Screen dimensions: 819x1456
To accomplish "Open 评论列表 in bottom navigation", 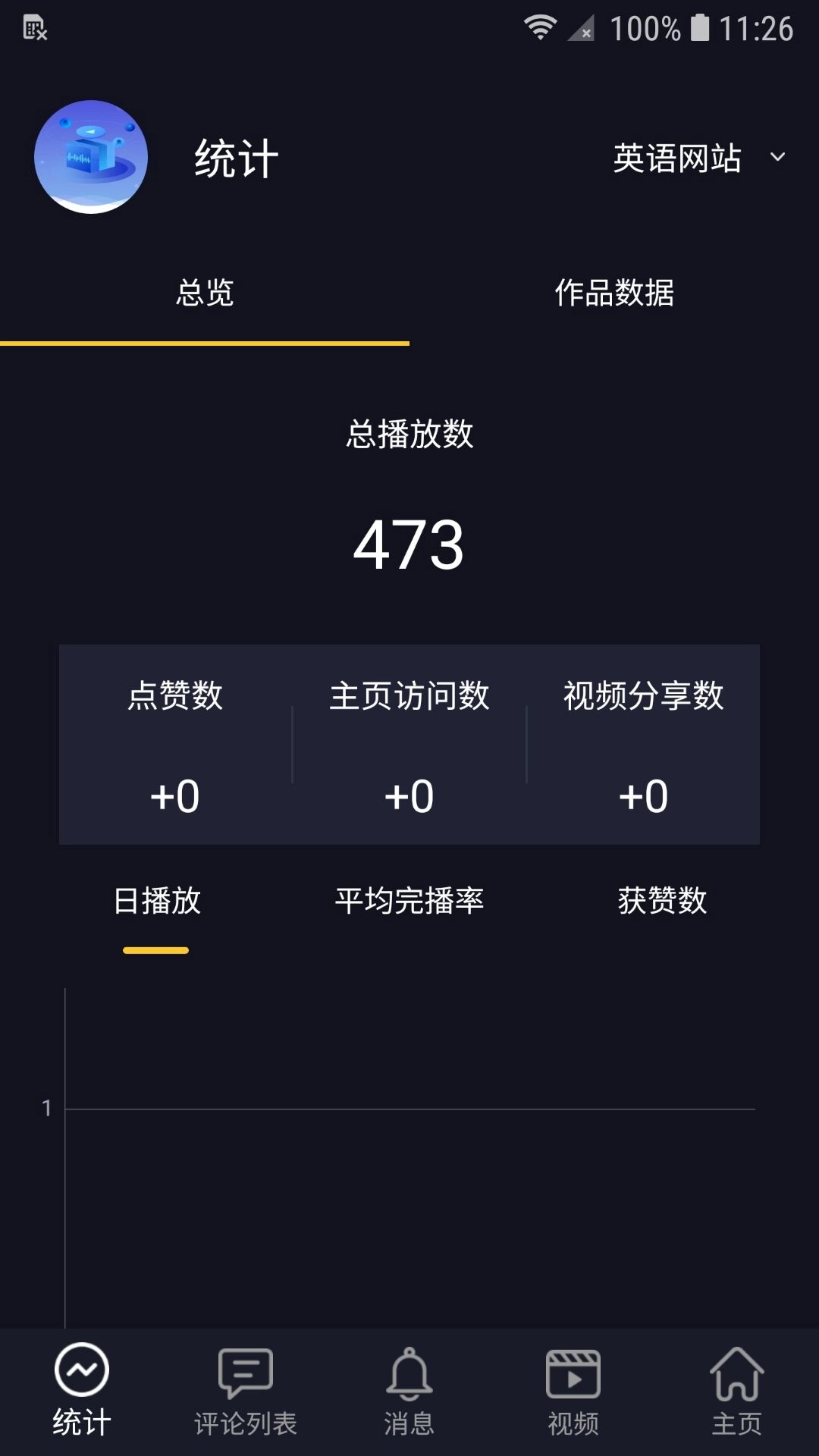I will (x=245, y=1392).
